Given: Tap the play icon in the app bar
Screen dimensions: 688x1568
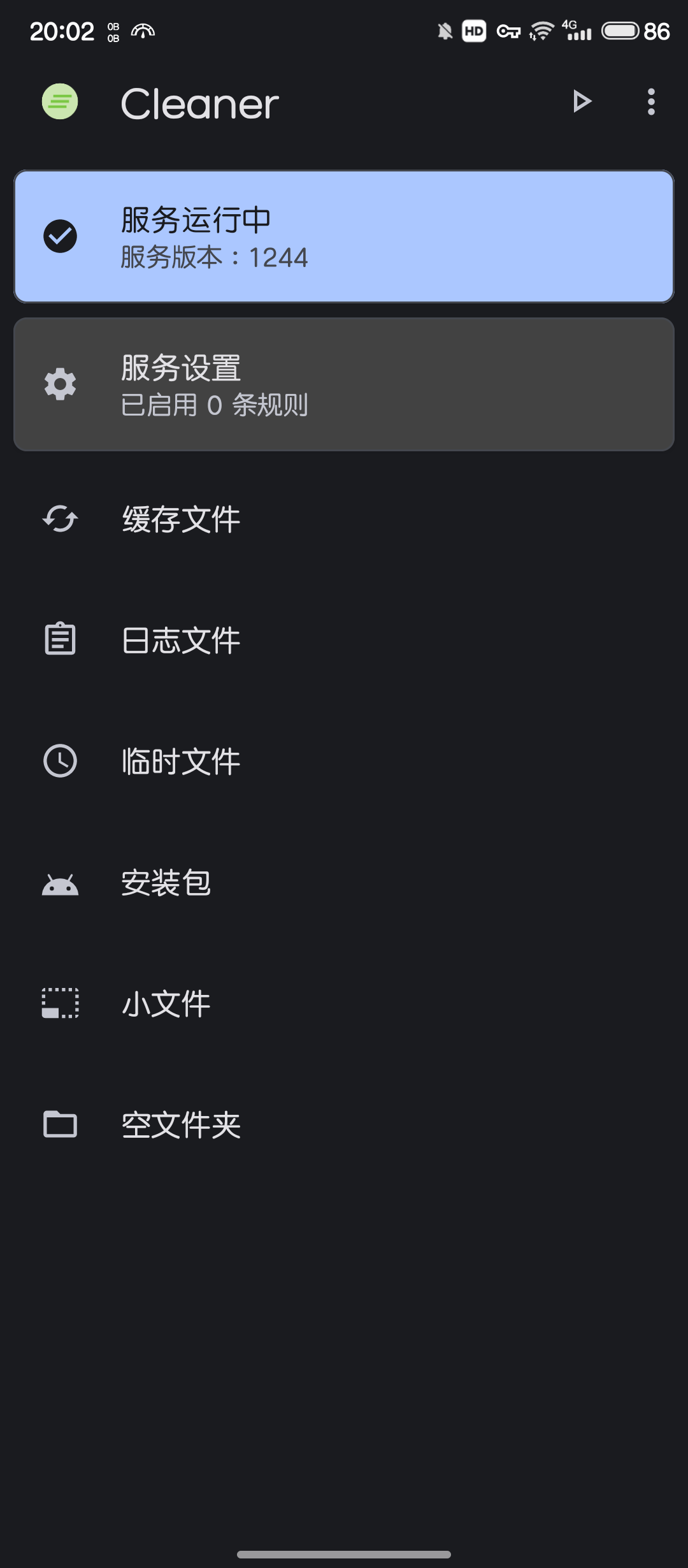Looking at the screenshot, I should 582,102.
